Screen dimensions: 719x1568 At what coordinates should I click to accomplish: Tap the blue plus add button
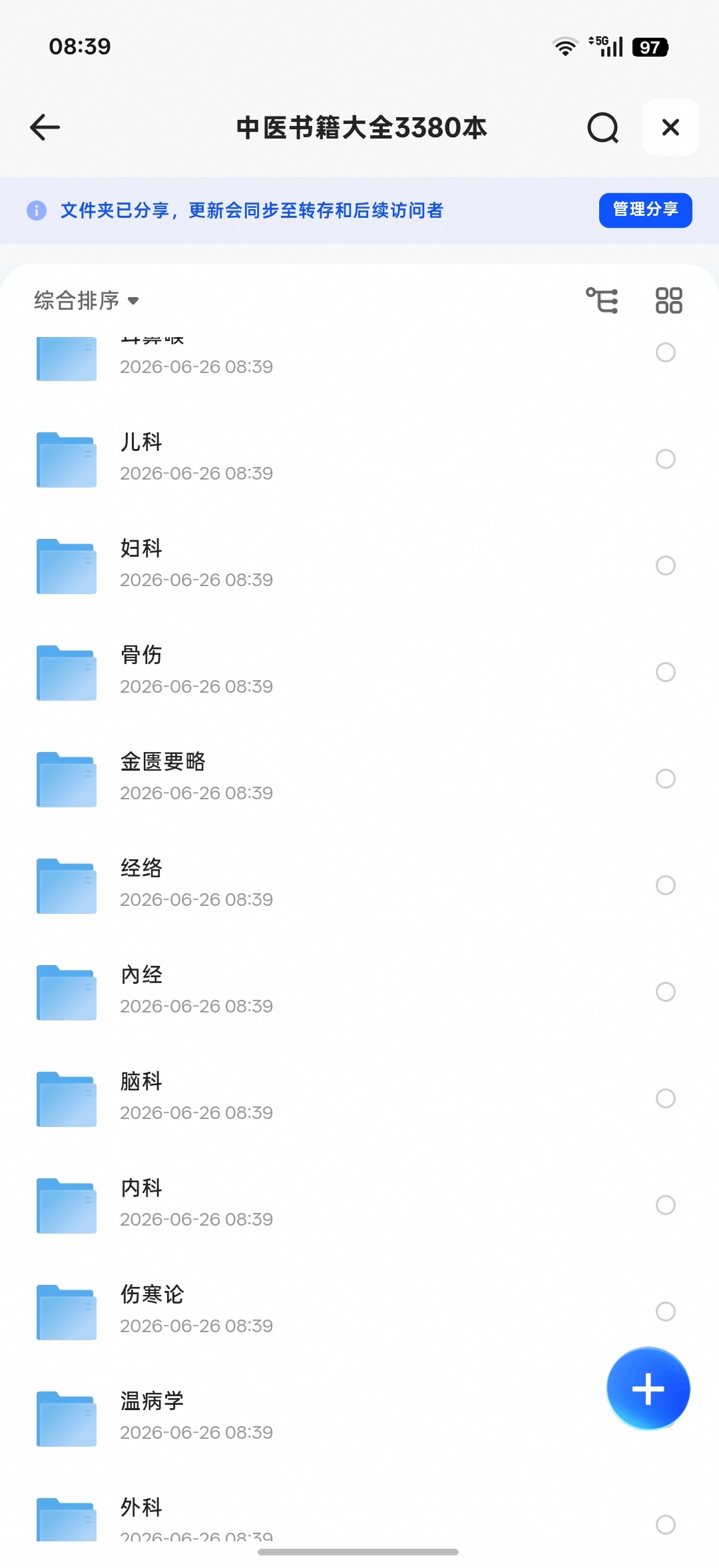point(648,1389)
